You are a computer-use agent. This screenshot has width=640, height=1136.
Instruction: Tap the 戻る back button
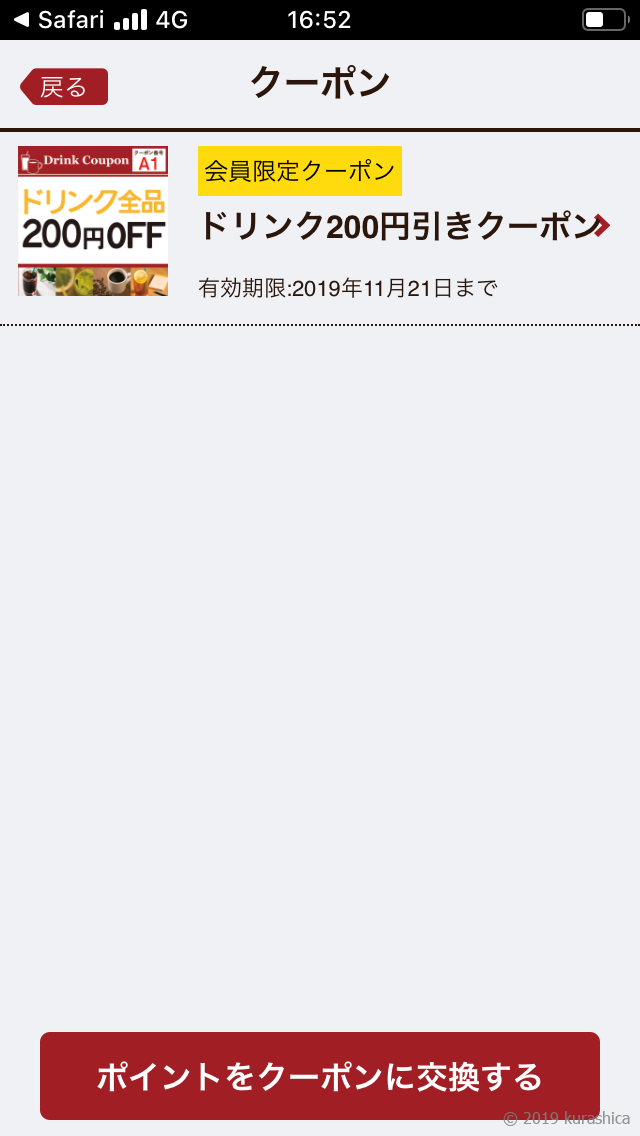[64, 87]
